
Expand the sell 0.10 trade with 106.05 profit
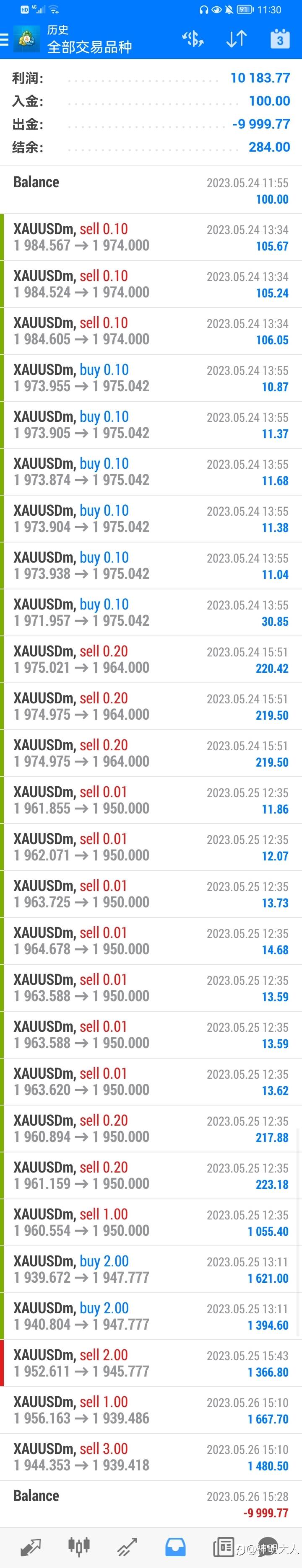151,331
